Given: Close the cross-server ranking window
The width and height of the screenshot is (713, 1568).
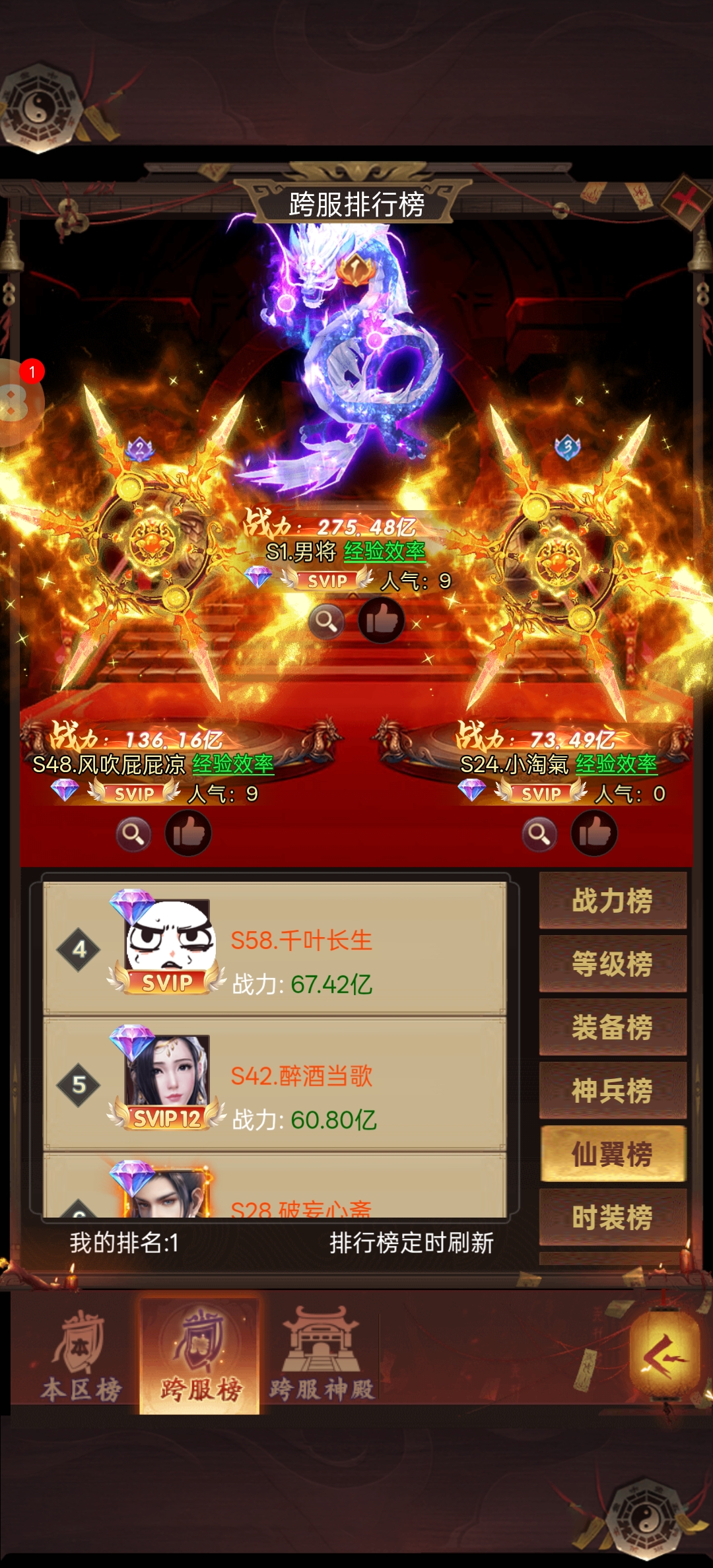Looking at the screenshot, I should (687, 201).
